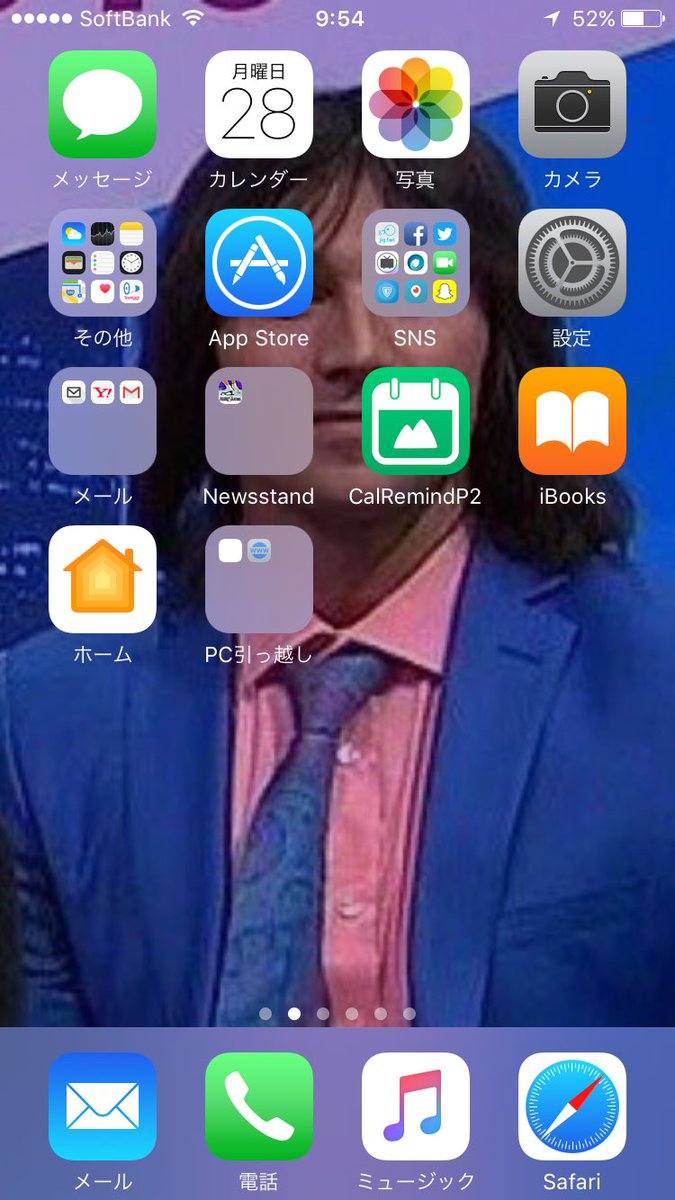Launch the ミュージック app
Image resolution: width=675 pixels, height=1200 pixels.
[415, 1106]
